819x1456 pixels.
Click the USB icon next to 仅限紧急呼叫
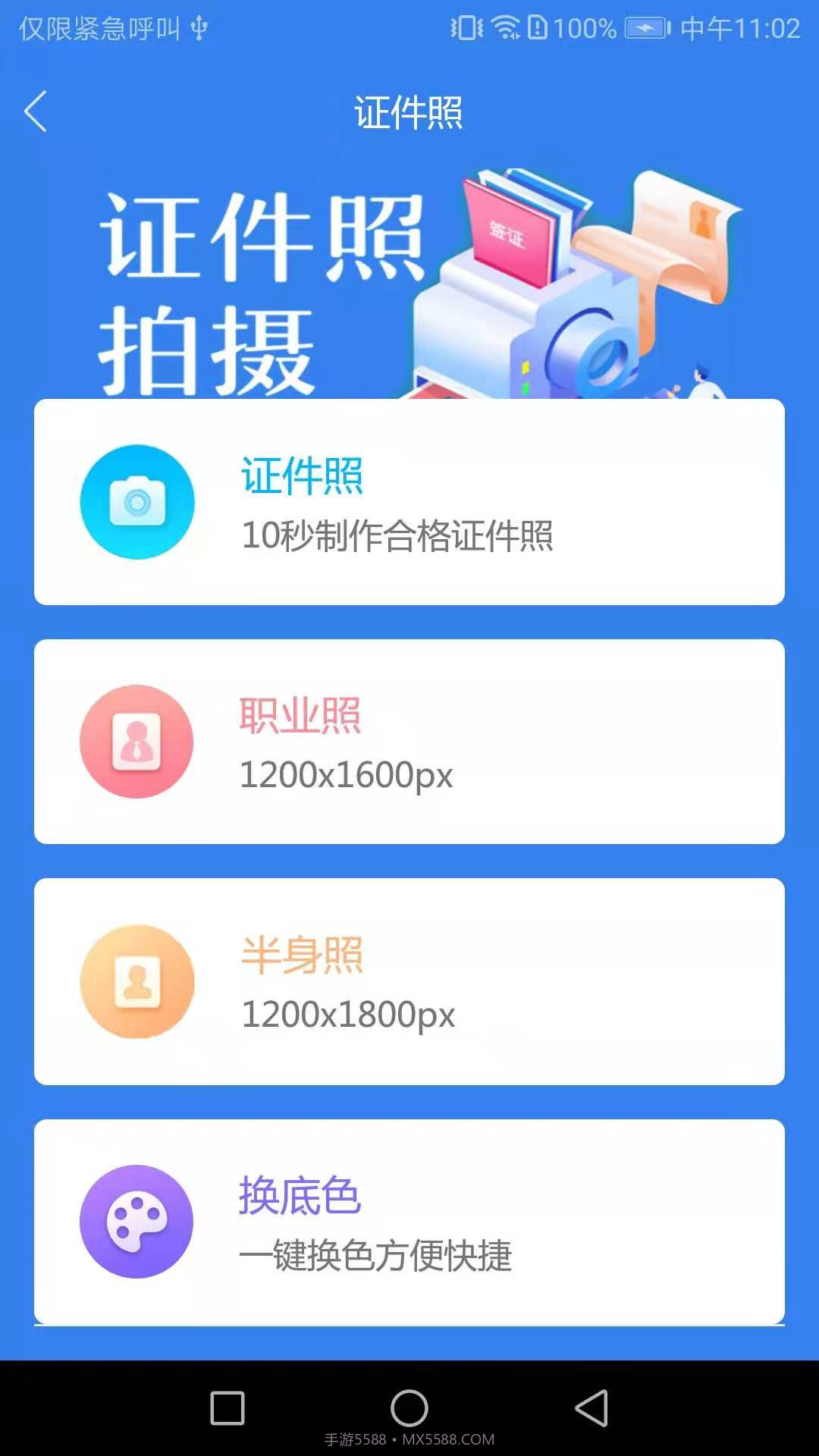[x=199, y=28]
